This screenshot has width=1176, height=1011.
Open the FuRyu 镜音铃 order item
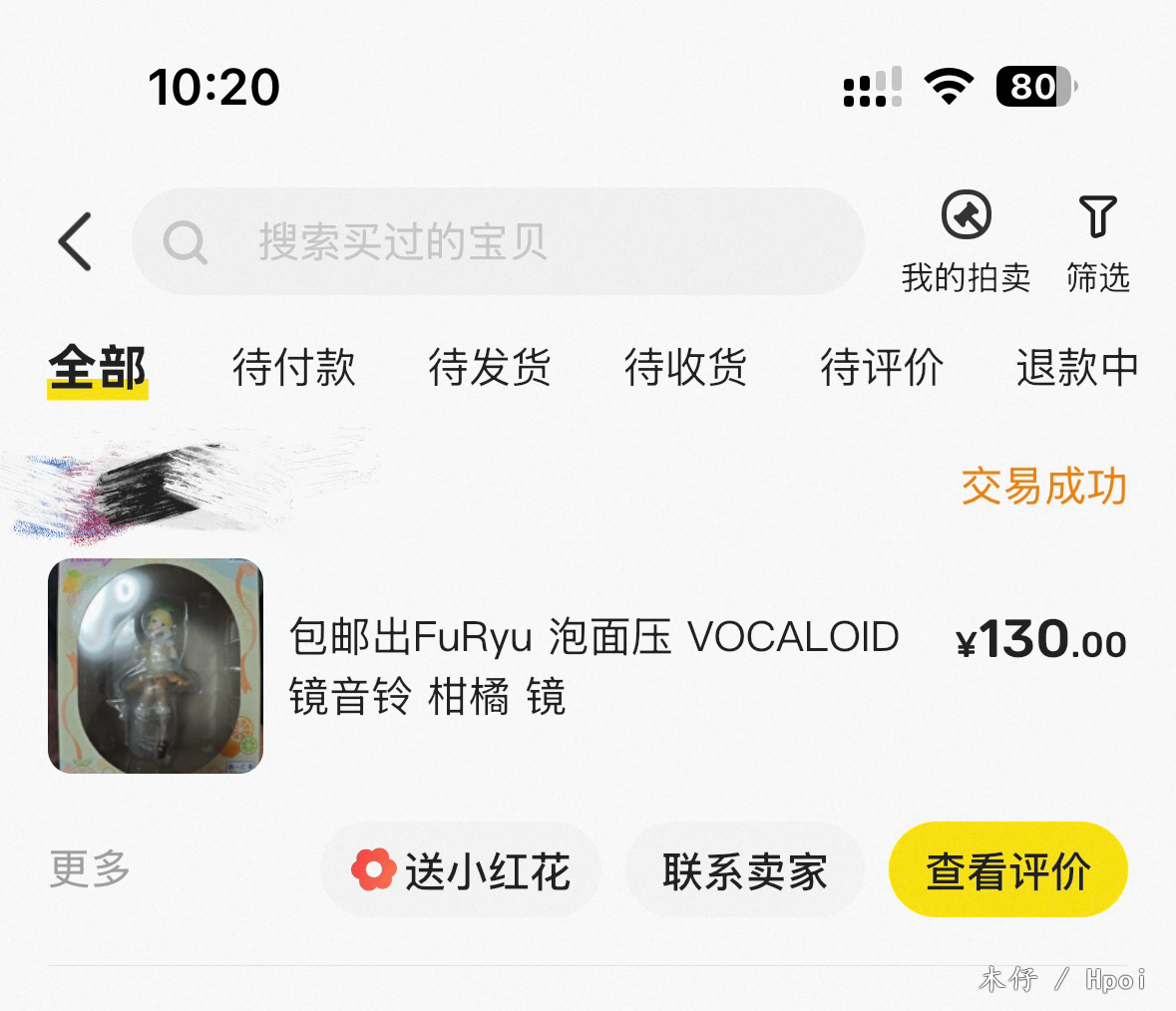(592, 666)
